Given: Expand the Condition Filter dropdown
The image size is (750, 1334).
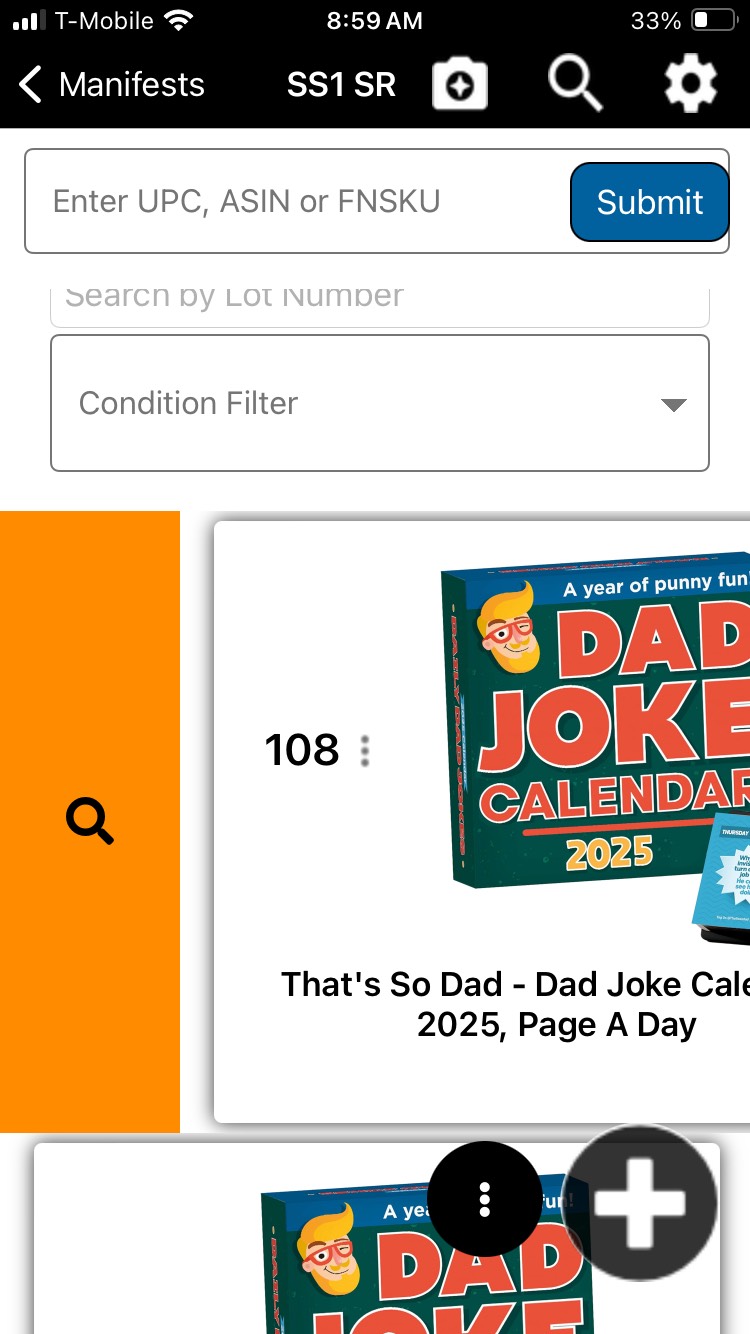Looking at the screenshot, I should point(380,403).
